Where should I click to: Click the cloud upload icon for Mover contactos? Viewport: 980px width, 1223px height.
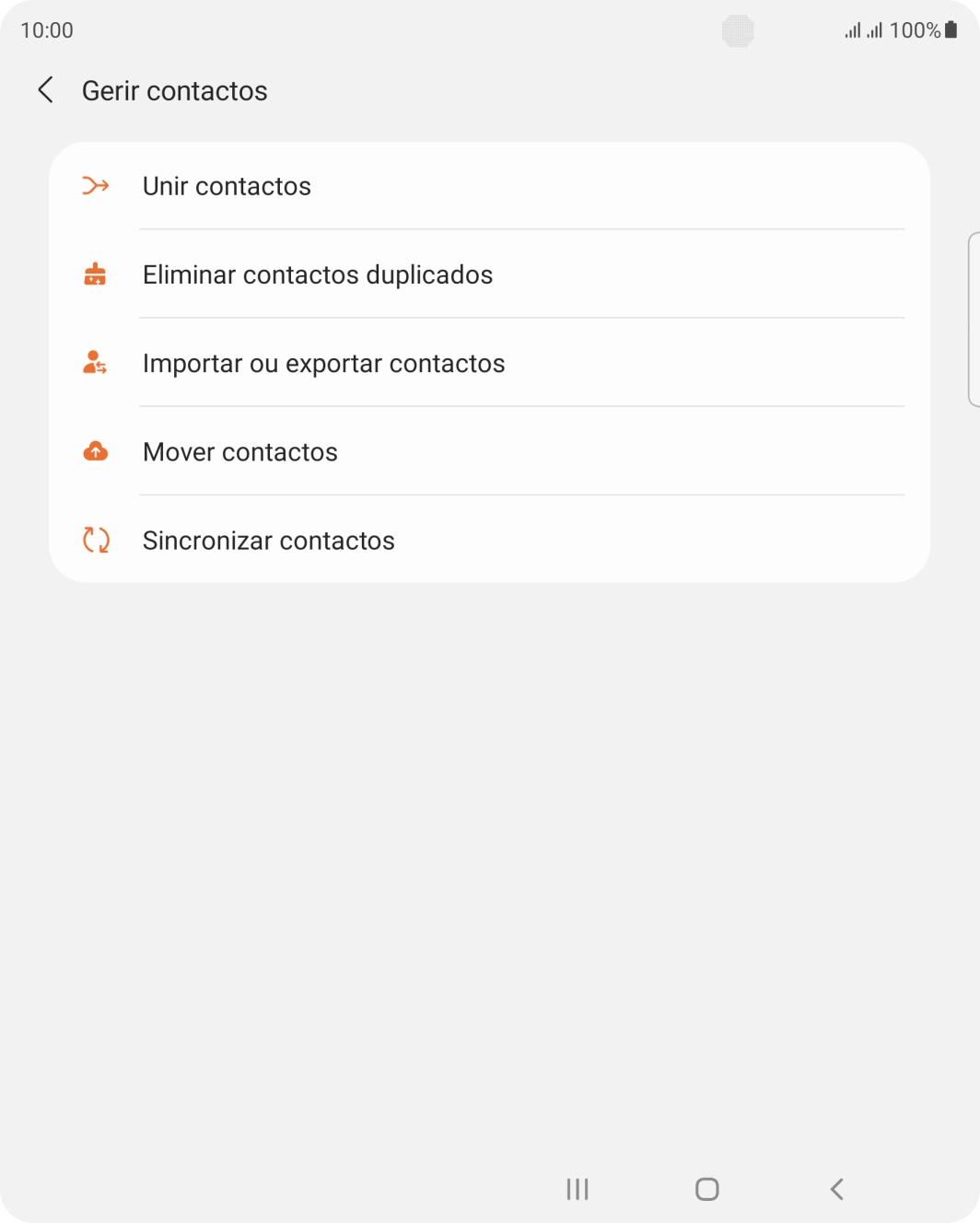coord(95,451)
